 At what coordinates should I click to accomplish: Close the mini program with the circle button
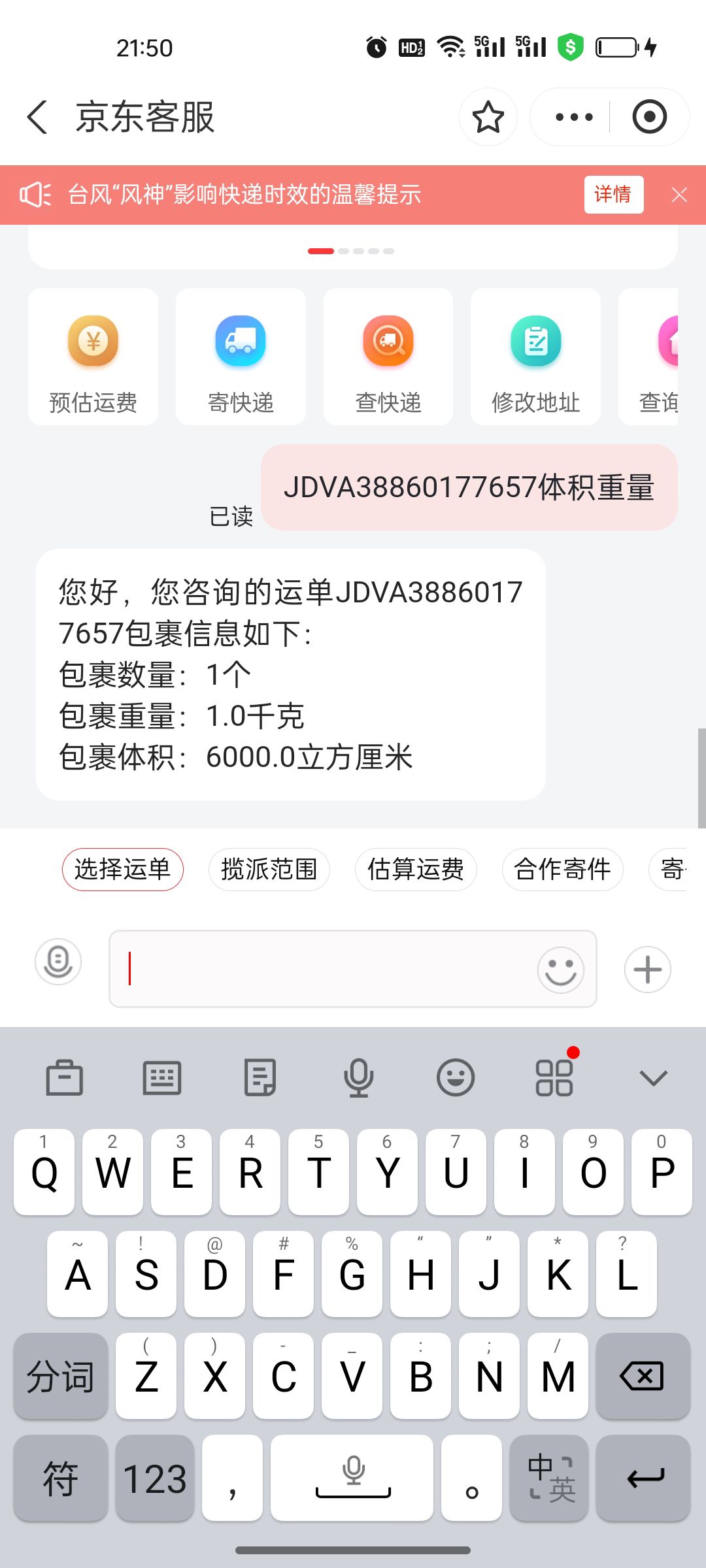point(649,118)
